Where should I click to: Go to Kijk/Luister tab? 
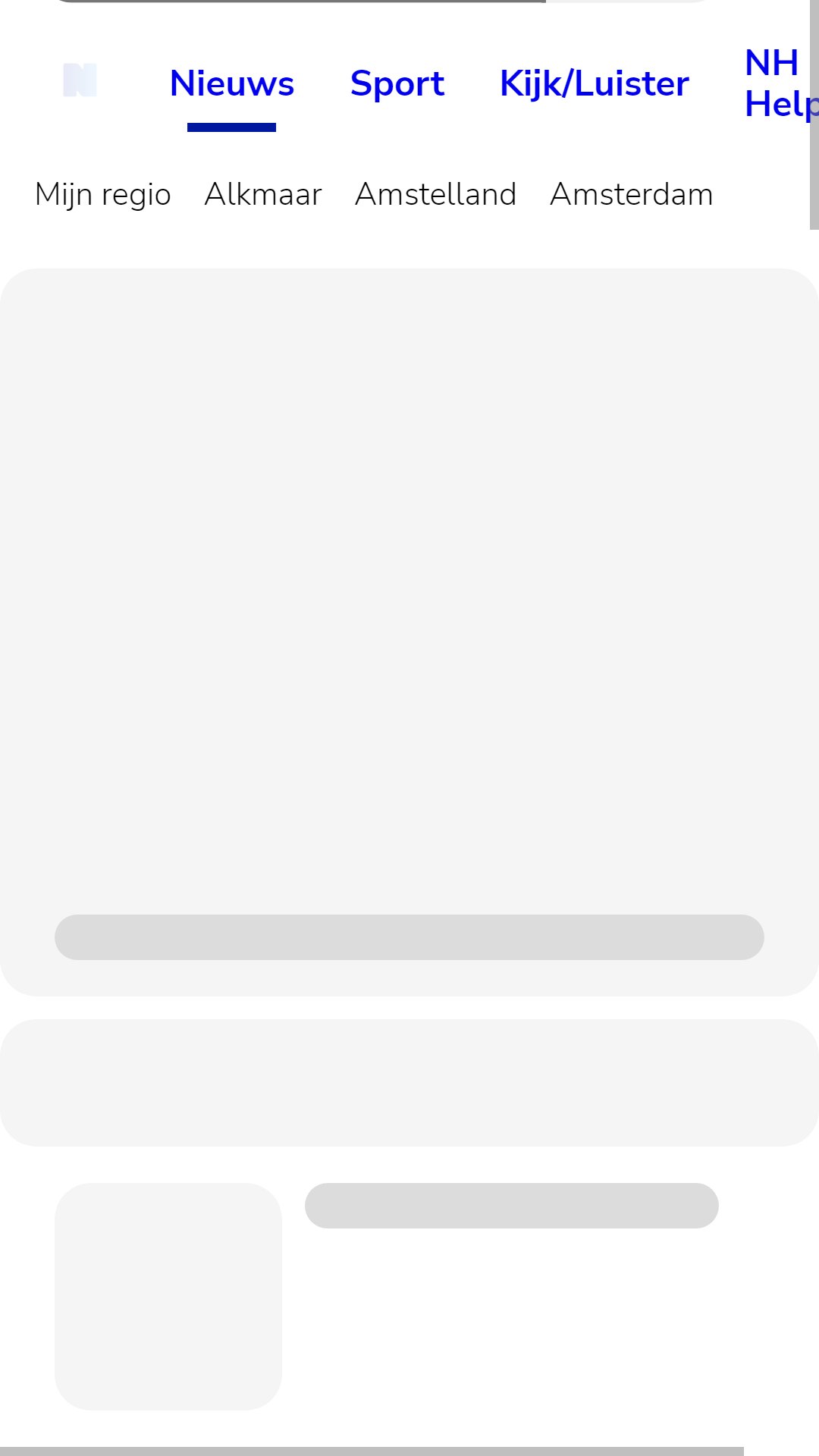(x=595, y=83)
